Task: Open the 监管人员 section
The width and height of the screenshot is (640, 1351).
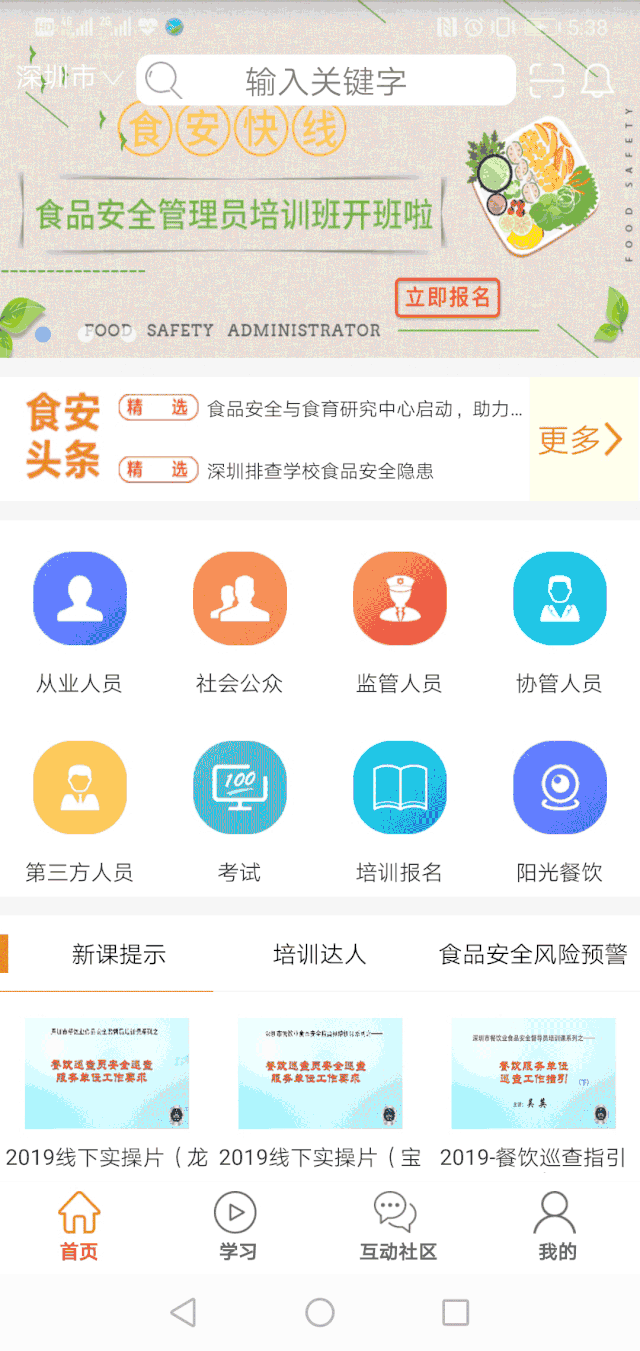Action: [x=399, y=622]
